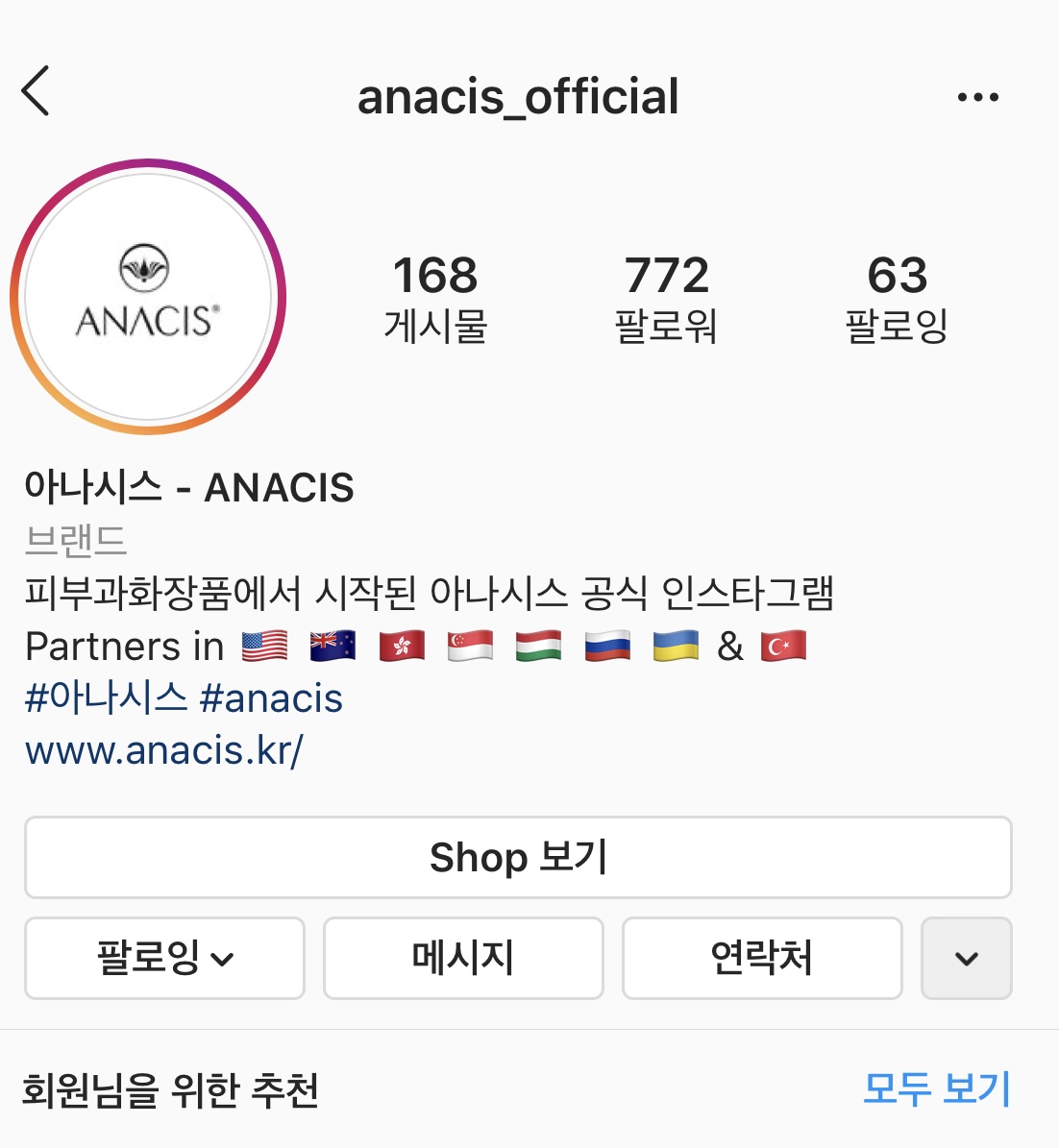Viewport: 1059px width, 1148px height.
Task: Open the 팔로잉 follow options dropdown
Action: point(164,958)
